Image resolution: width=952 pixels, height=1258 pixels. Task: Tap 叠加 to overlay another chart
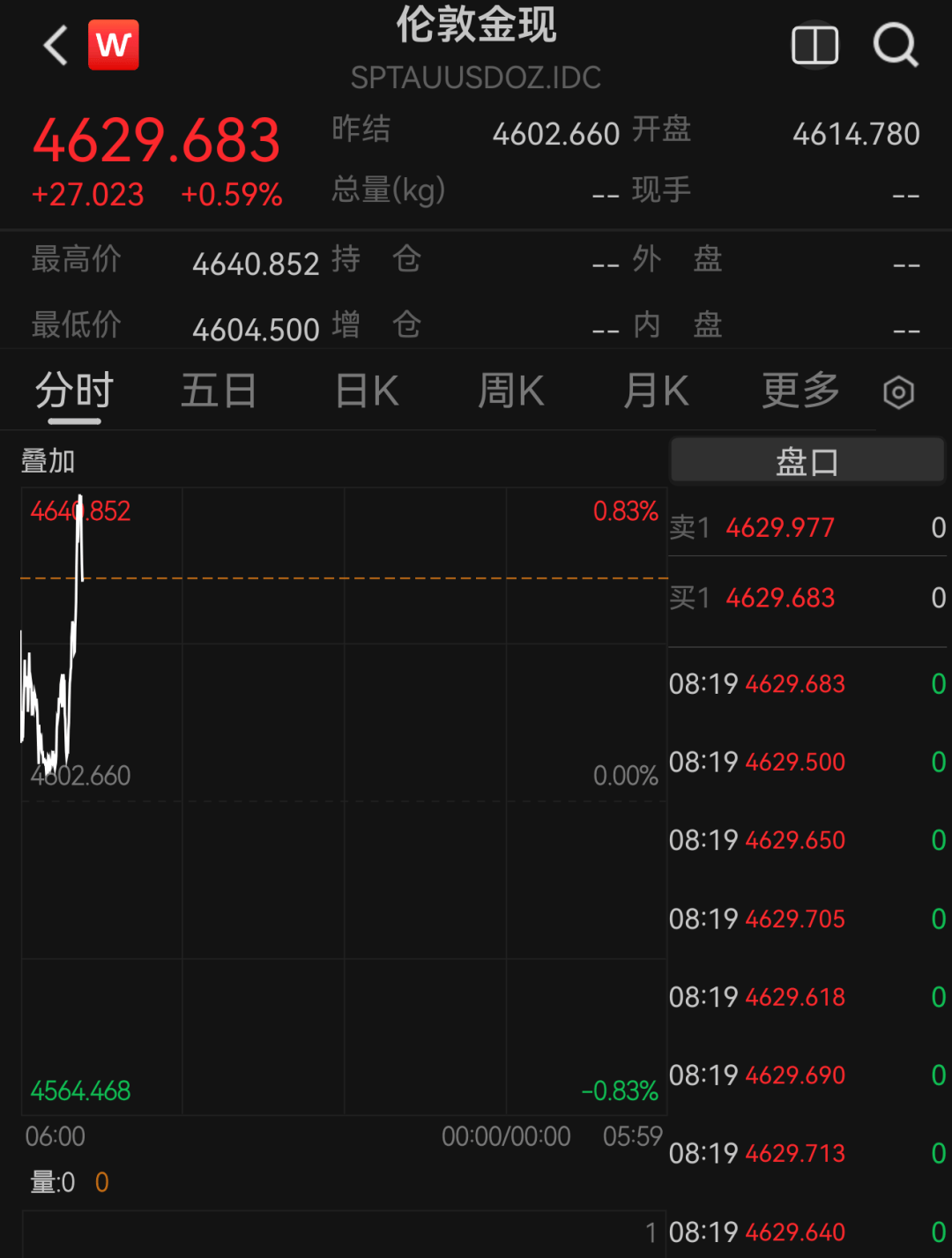click(x=48, y=460)
